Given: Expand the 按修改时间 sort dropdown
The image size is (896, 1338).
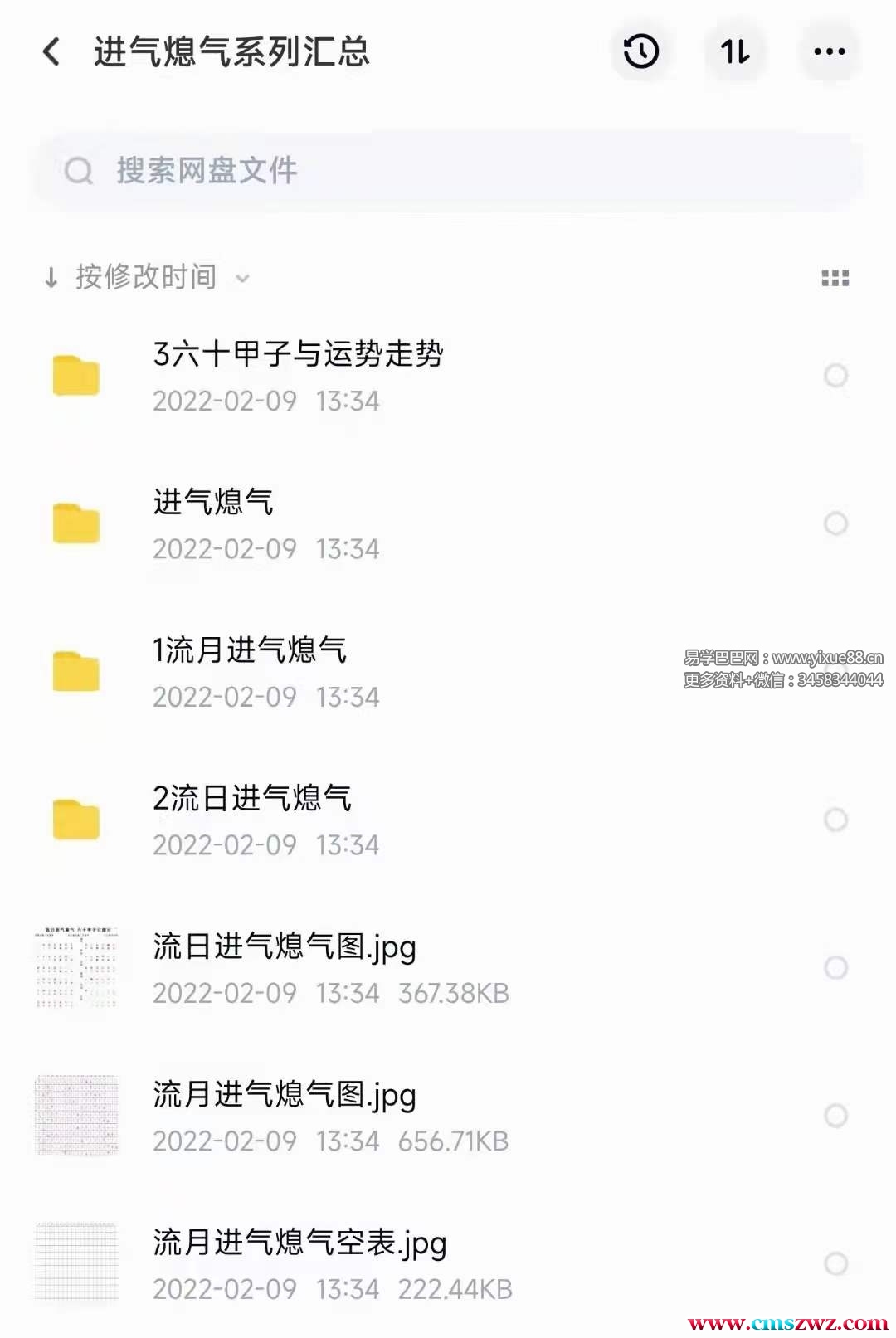Looking at the screenshot, I should pyautogui.click(x=147, y=277).
